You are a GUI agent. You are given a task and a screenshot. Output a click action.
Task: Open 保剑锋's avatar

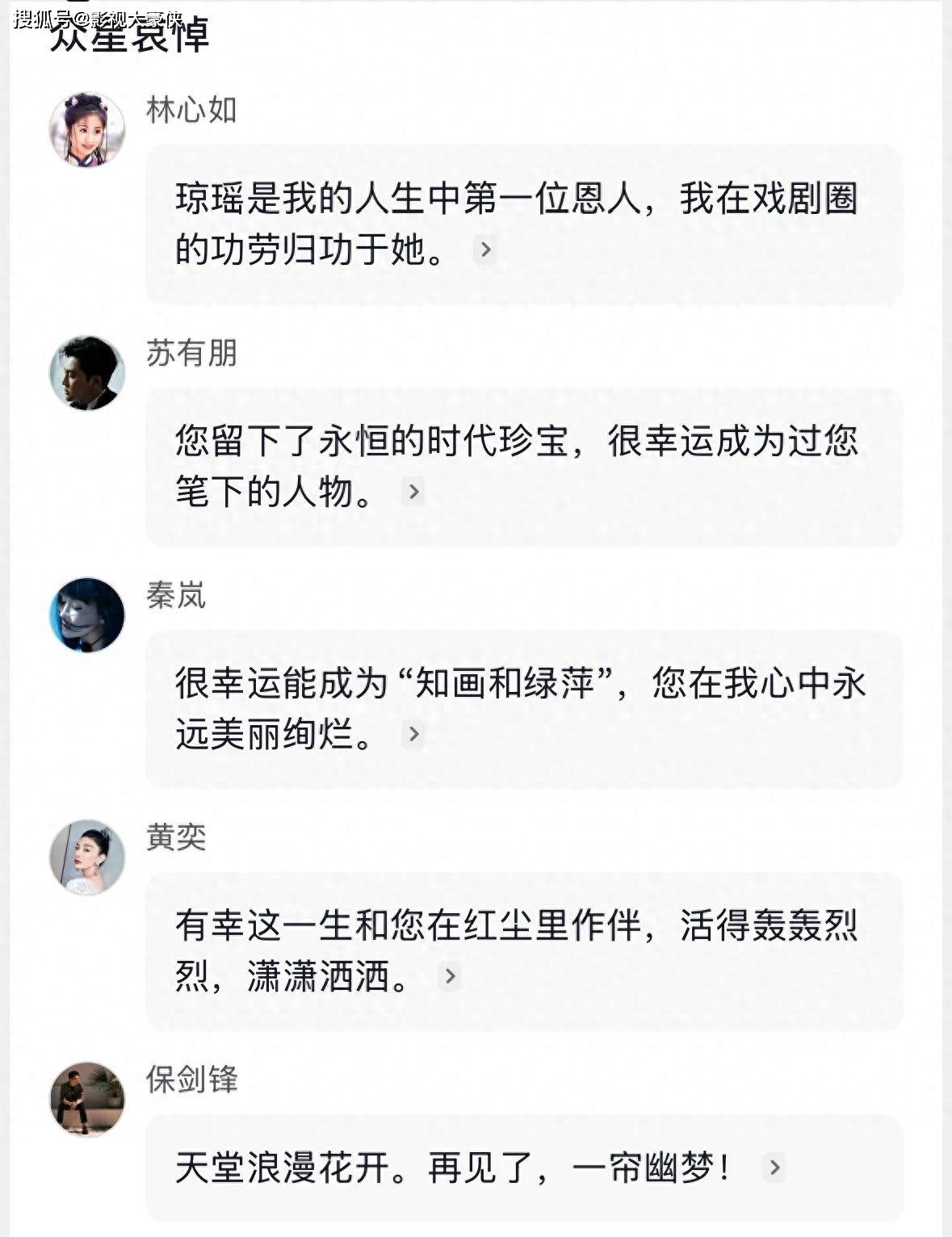click(87, 1099)
